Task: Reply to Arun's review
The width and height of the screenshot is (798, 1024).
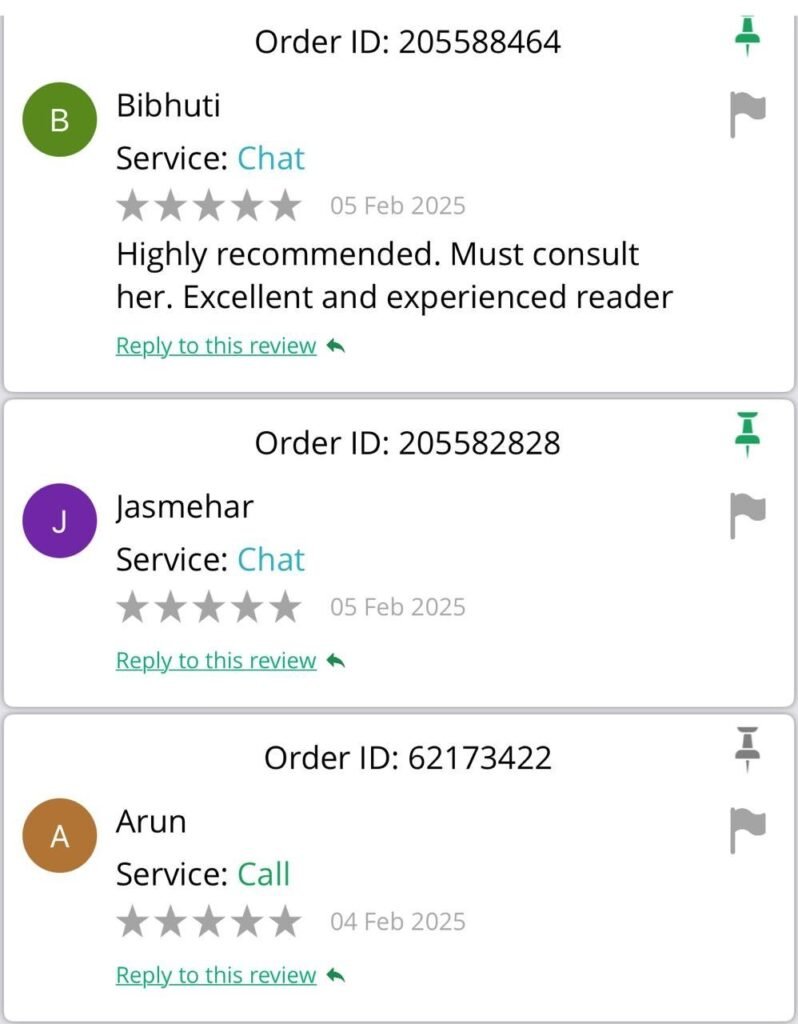Action: 217,975
